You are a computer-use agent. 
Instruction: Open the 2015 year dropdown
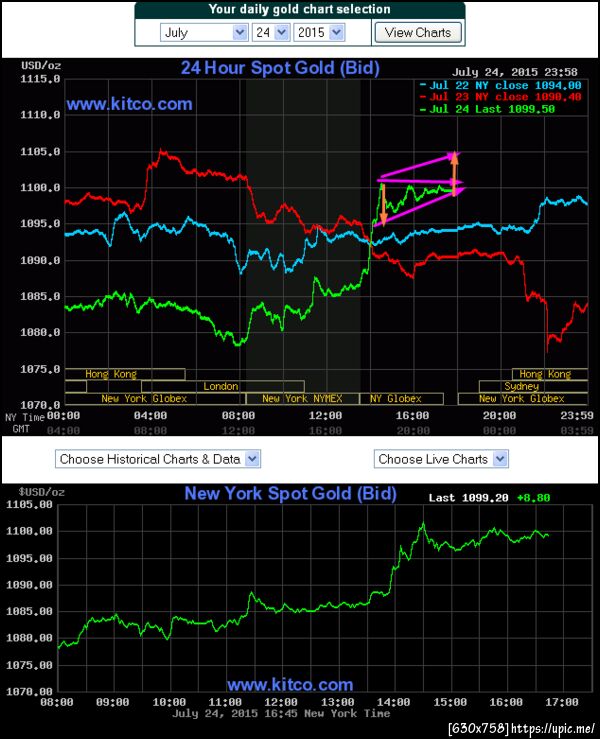[319, 32]
